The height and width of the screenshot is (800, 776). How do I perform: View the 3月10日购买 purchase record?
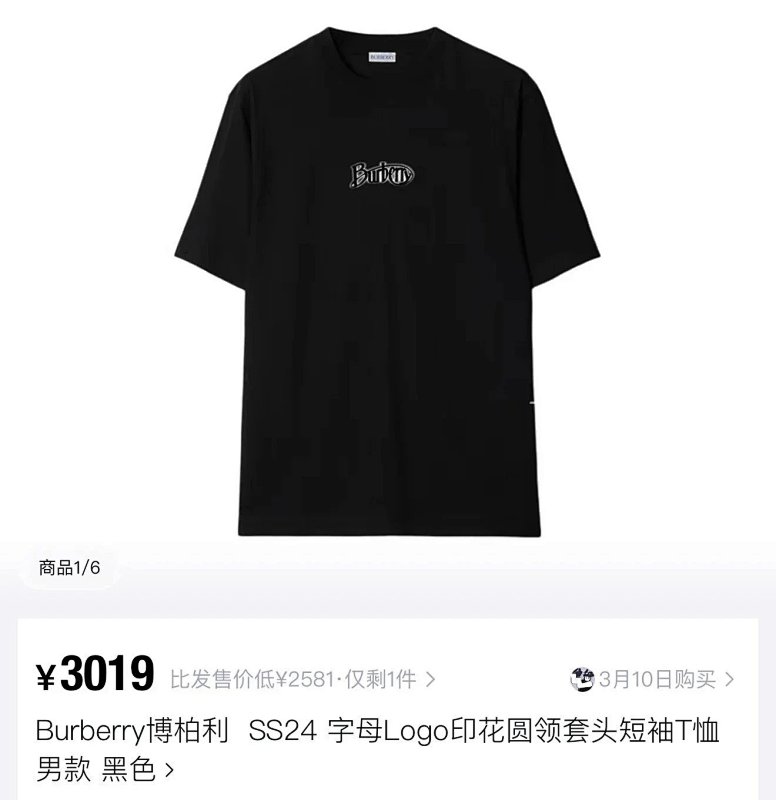(652, 680)
